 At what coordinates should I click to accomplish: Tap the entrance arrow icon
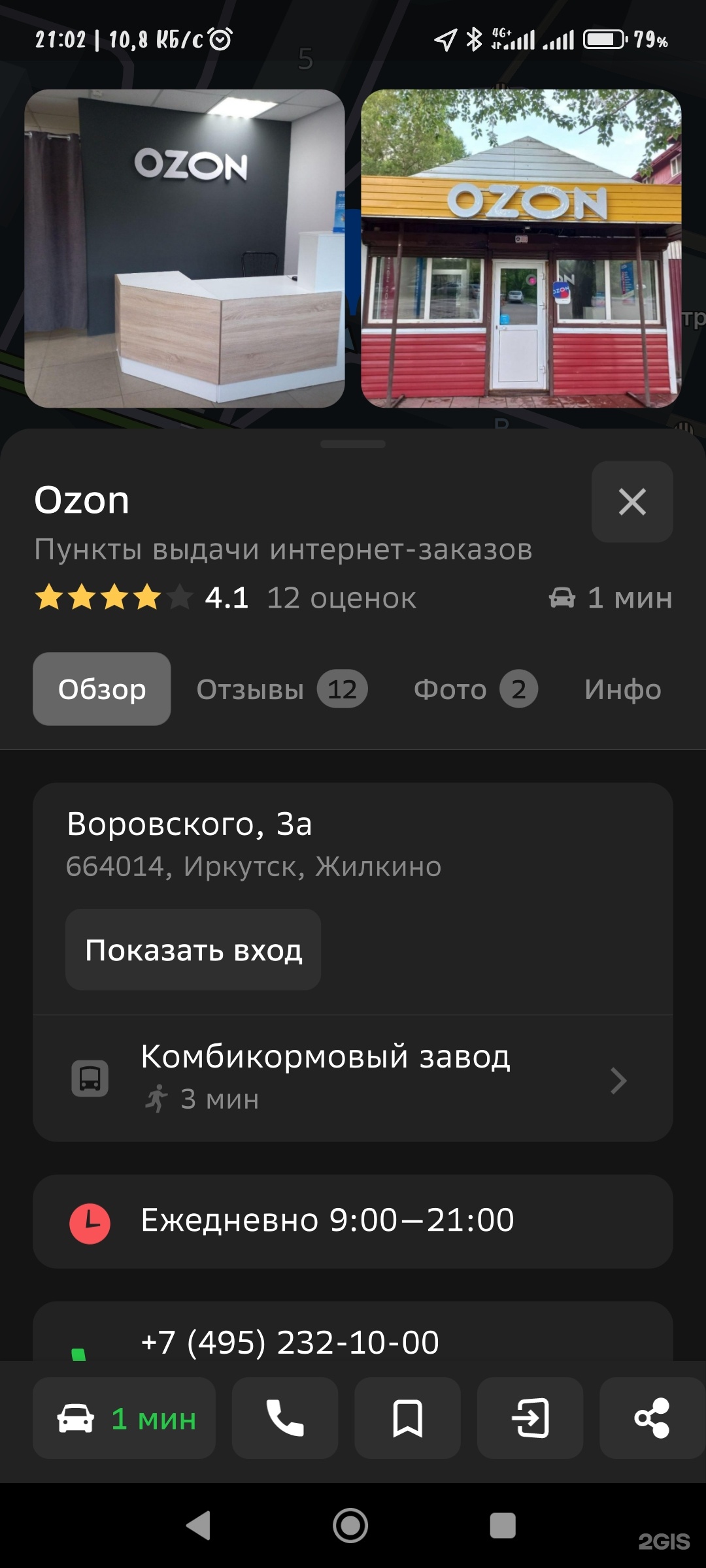[x=529, y=1418]
